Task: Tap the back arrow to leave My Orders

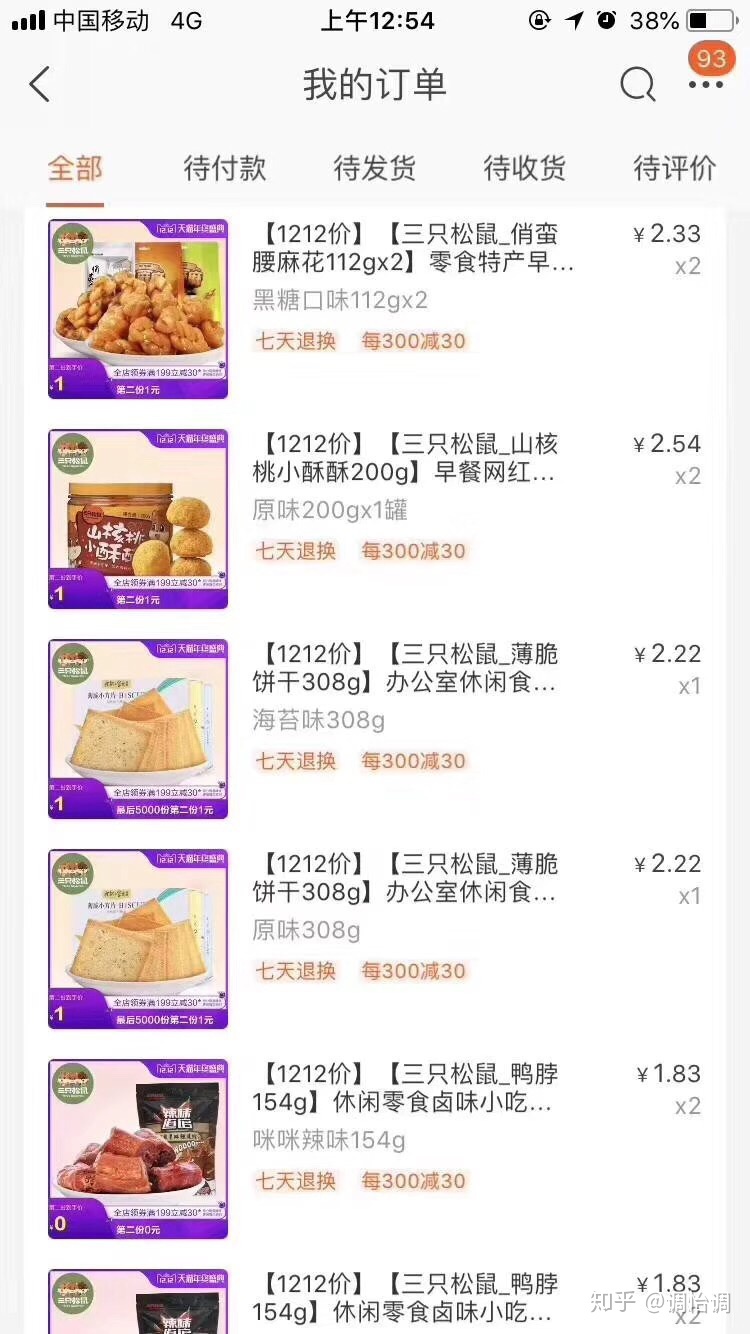Action: coord(39,84)
